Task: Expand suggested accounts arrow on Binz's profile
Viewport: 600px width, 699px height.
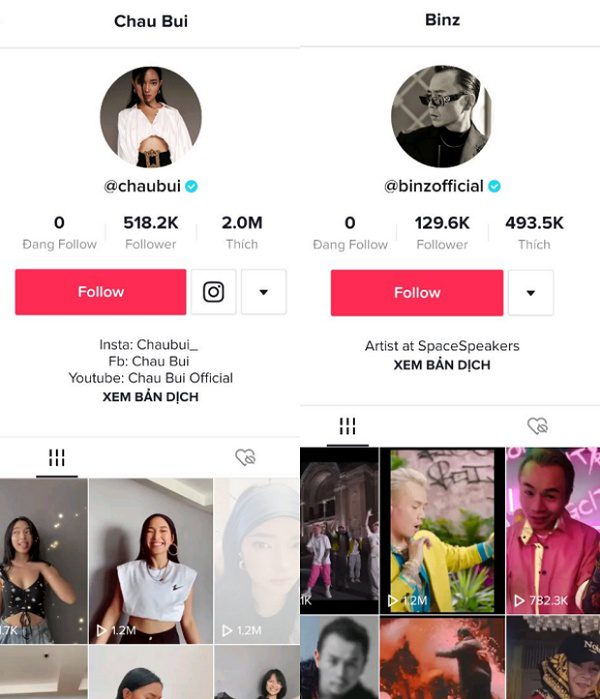Action: click(x=530, y=293)
